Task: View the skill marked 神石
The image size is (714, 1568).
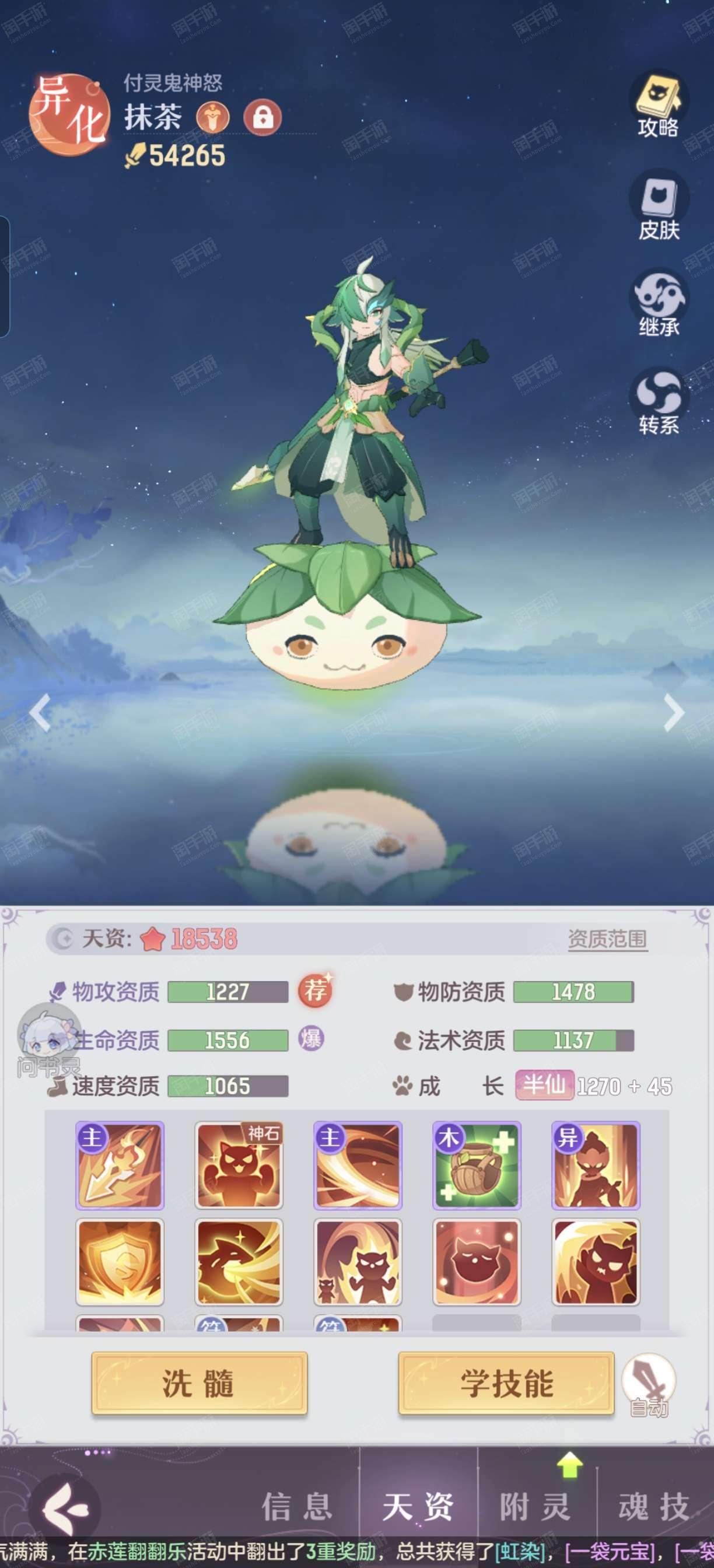Action: 239,1165
